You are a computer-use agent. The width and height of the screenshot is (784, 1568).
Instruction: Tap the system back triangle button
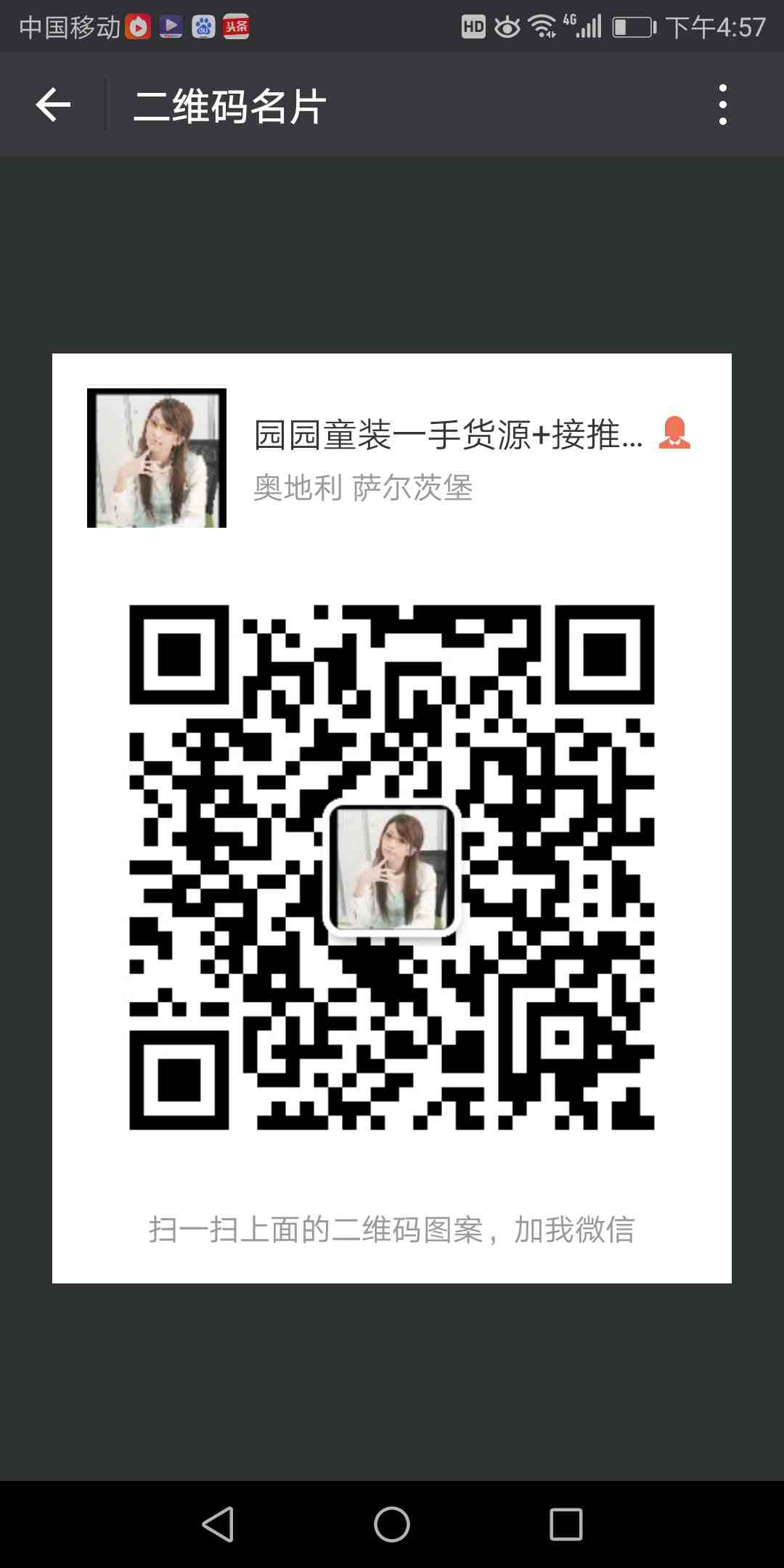(x=218, y=1524)
